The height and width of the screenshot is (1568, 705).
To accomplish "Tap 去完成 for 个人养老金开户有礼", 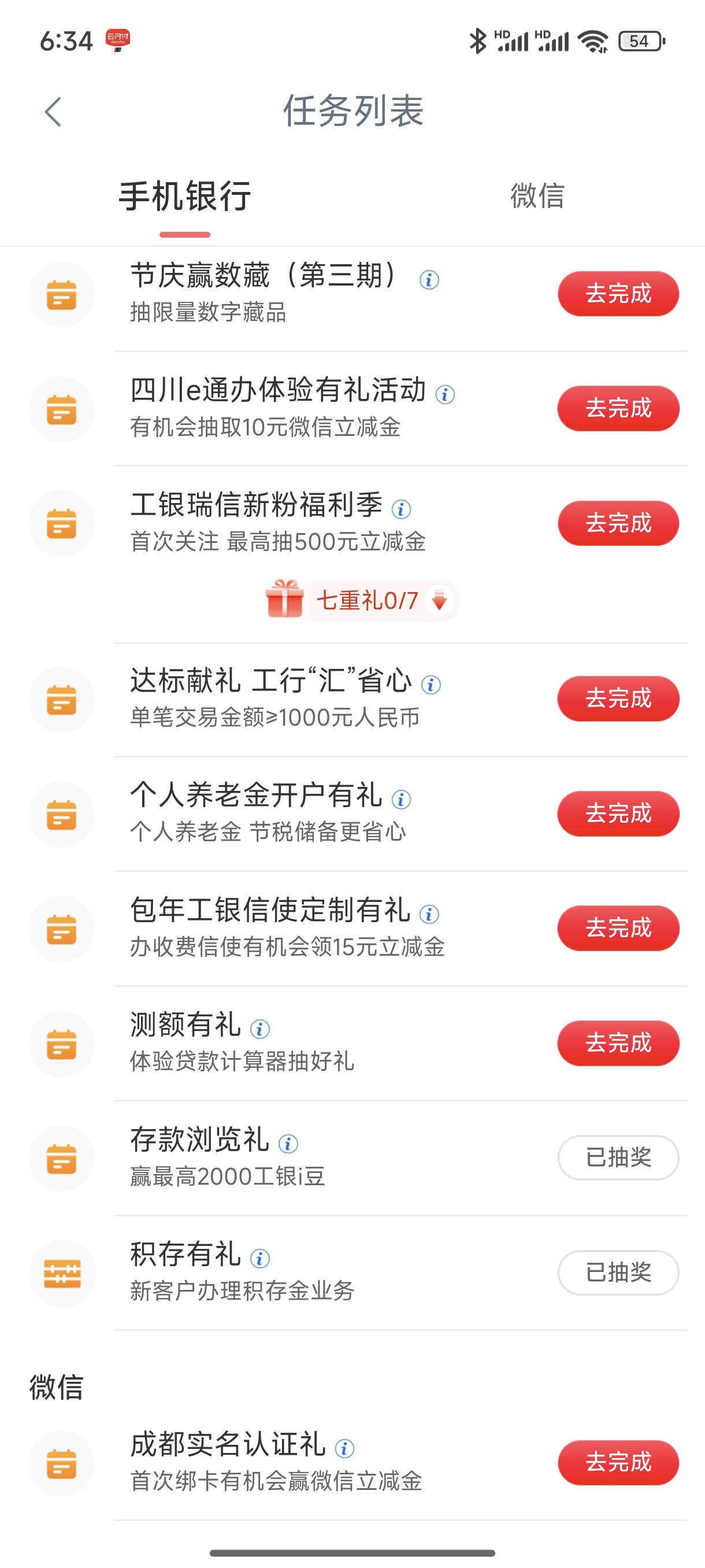I will [618, 814].
